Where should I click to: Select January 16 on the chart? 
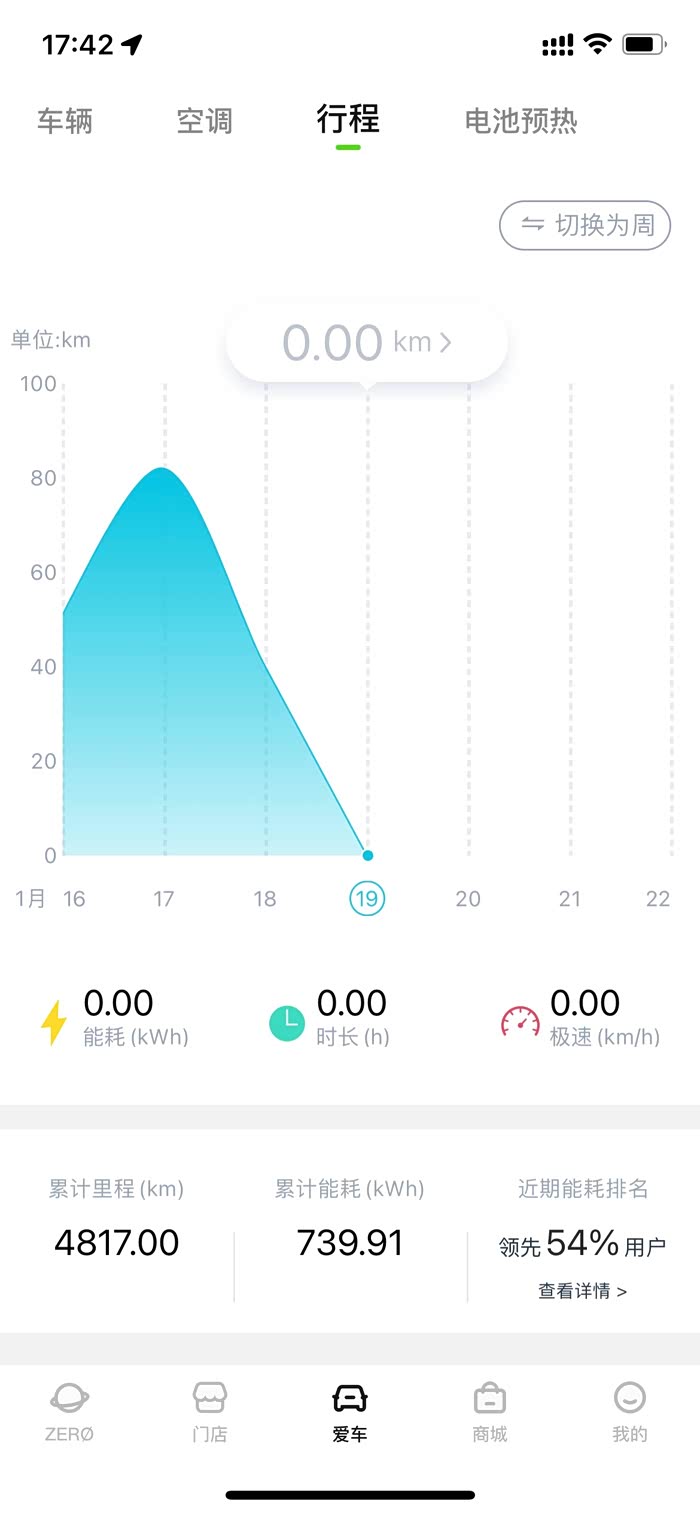[73, 898]
